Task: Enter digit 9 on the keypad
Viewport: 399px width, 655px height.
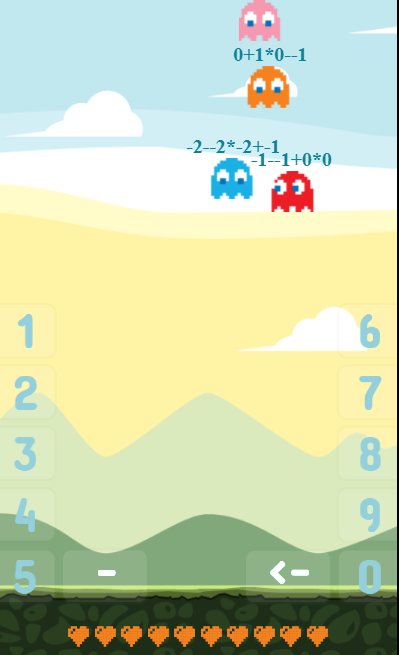Action: pos(369,515)
